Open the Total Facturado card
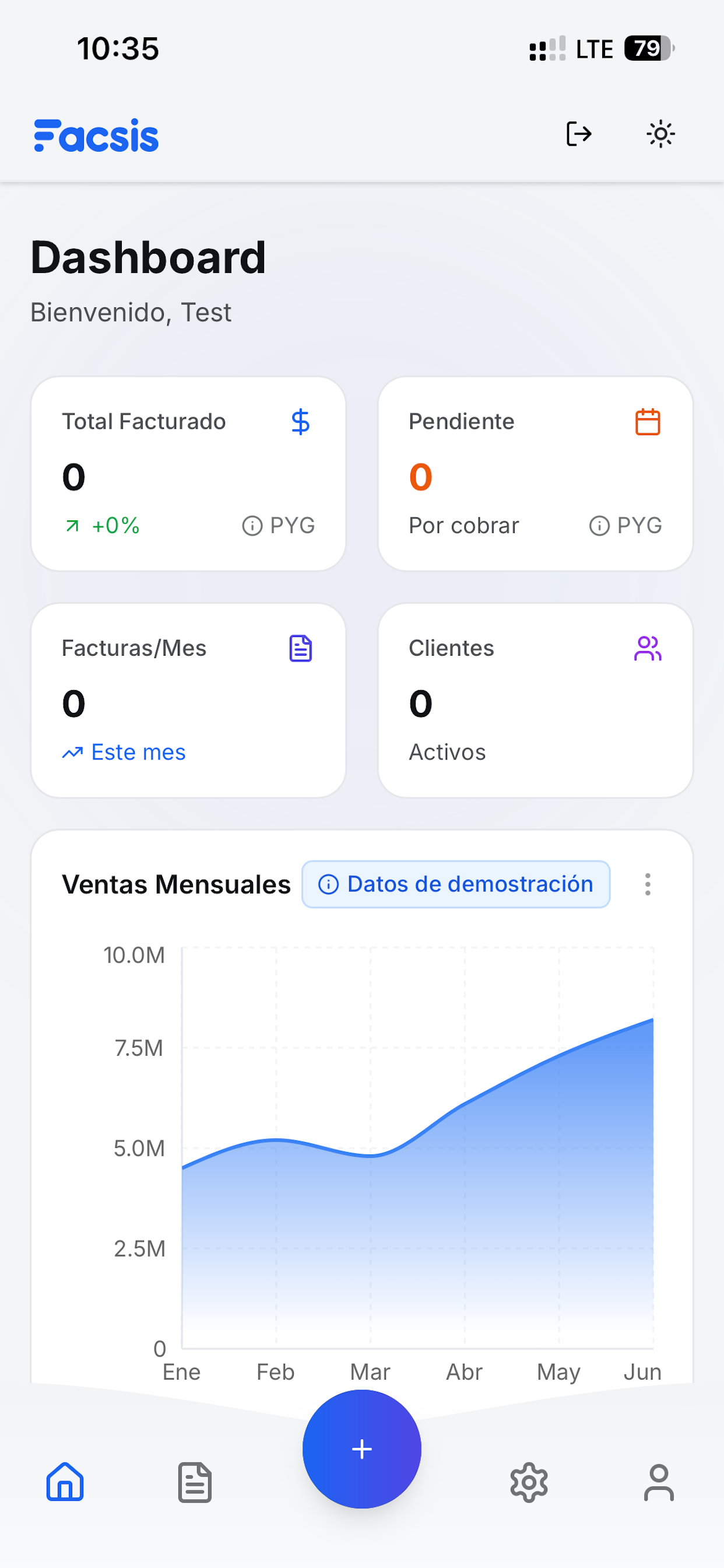Viewport: 724px width, 1568px height. click(x=188, y=474)
